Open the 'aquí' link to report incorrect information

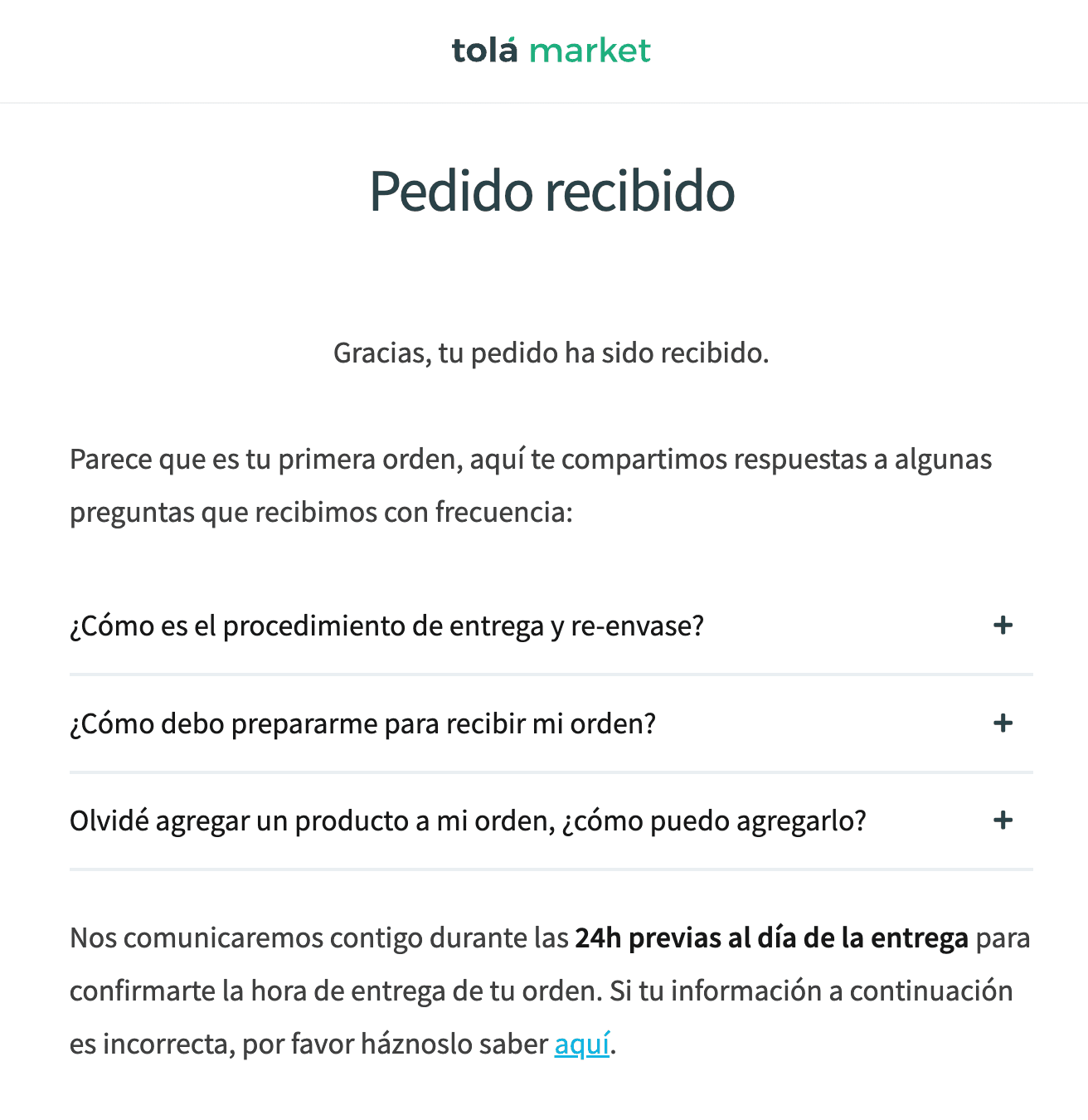pyautogui.click(x=582, y=1044)
